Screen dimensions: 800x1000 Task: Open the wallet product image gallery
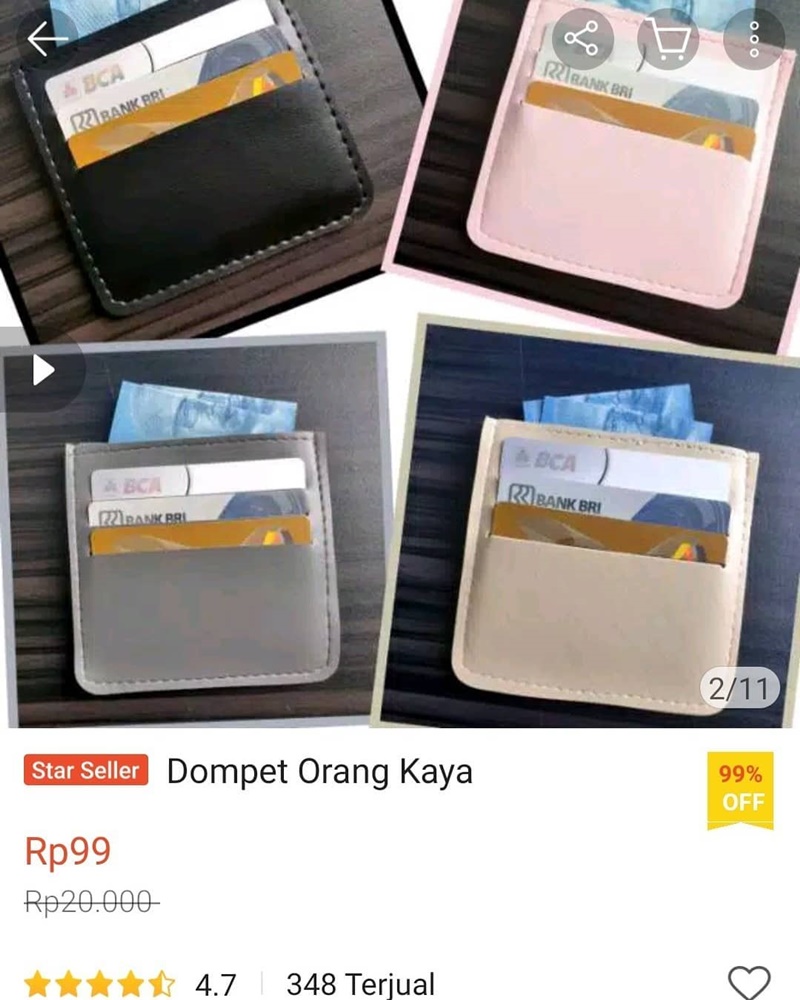pyautogui.click(x=400, y=400)
